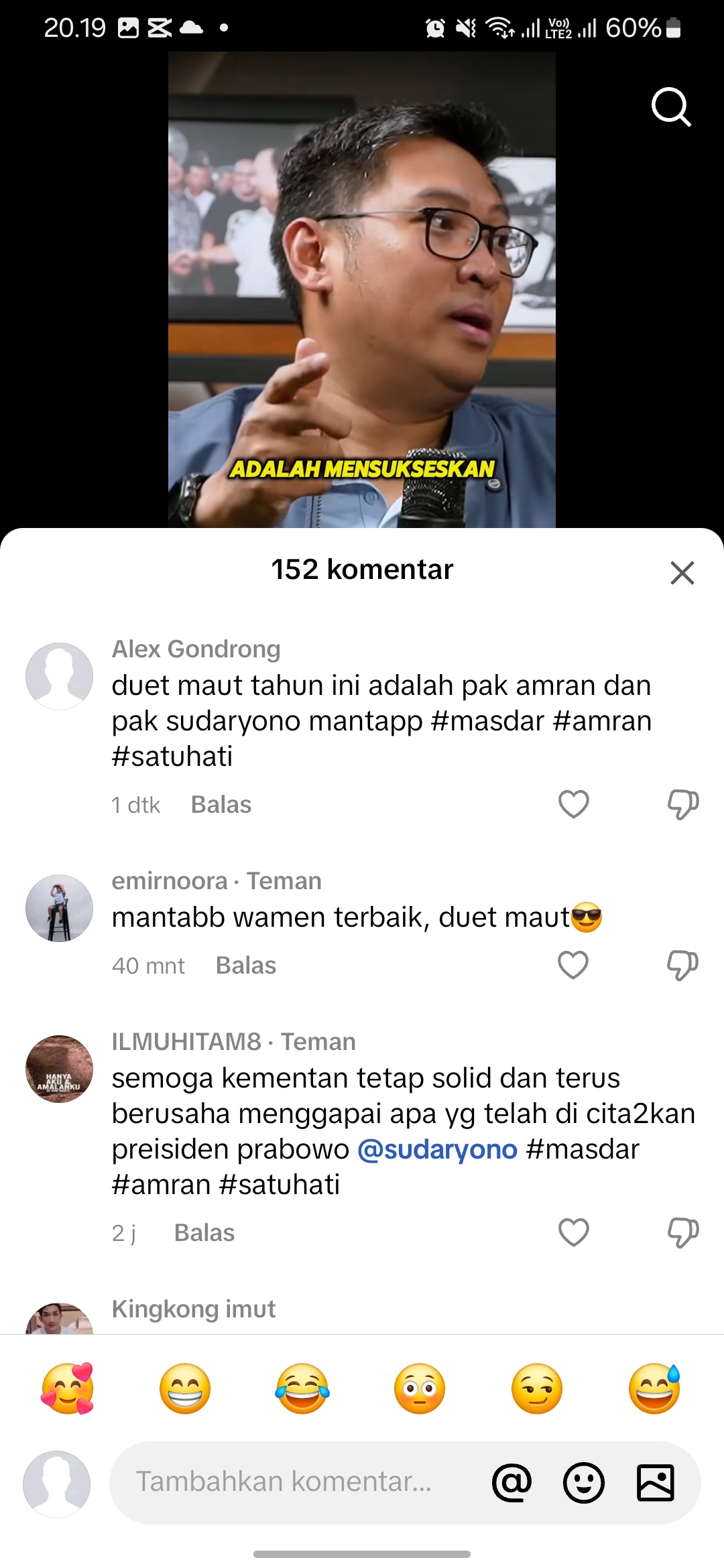Like Alex Gondrong's comment

(574, 804)
